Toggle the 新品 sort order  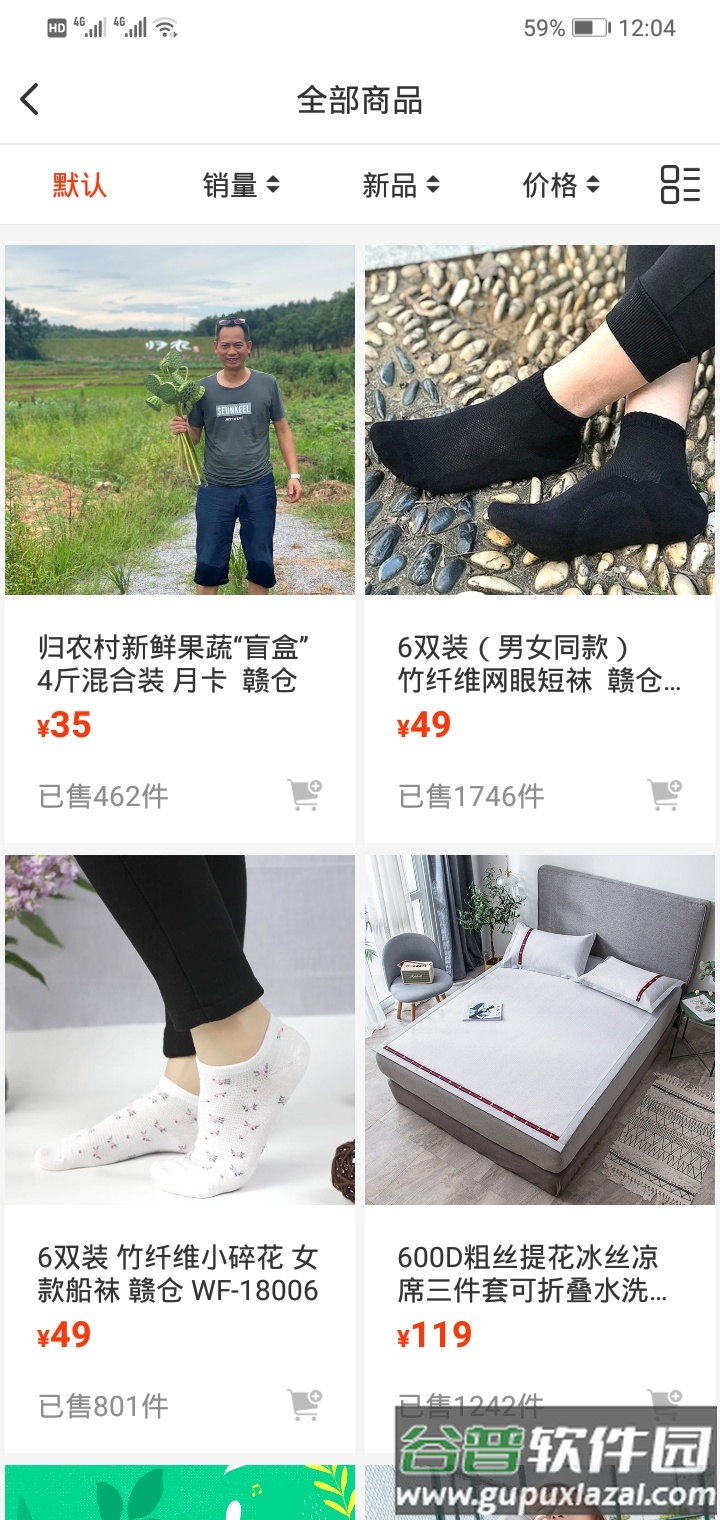click(401, 185)
